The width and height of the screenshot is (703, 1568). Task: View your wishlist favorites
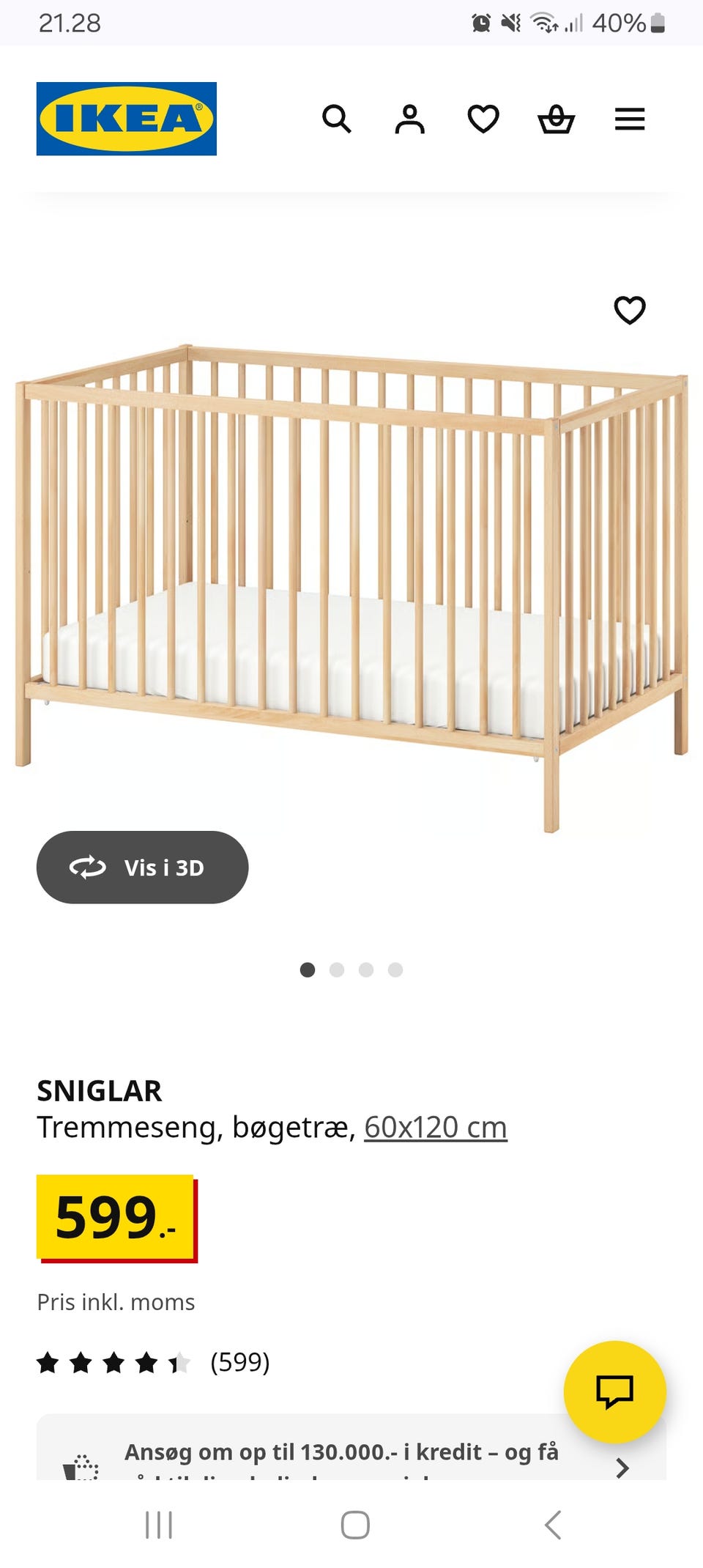tap(483, 119)
